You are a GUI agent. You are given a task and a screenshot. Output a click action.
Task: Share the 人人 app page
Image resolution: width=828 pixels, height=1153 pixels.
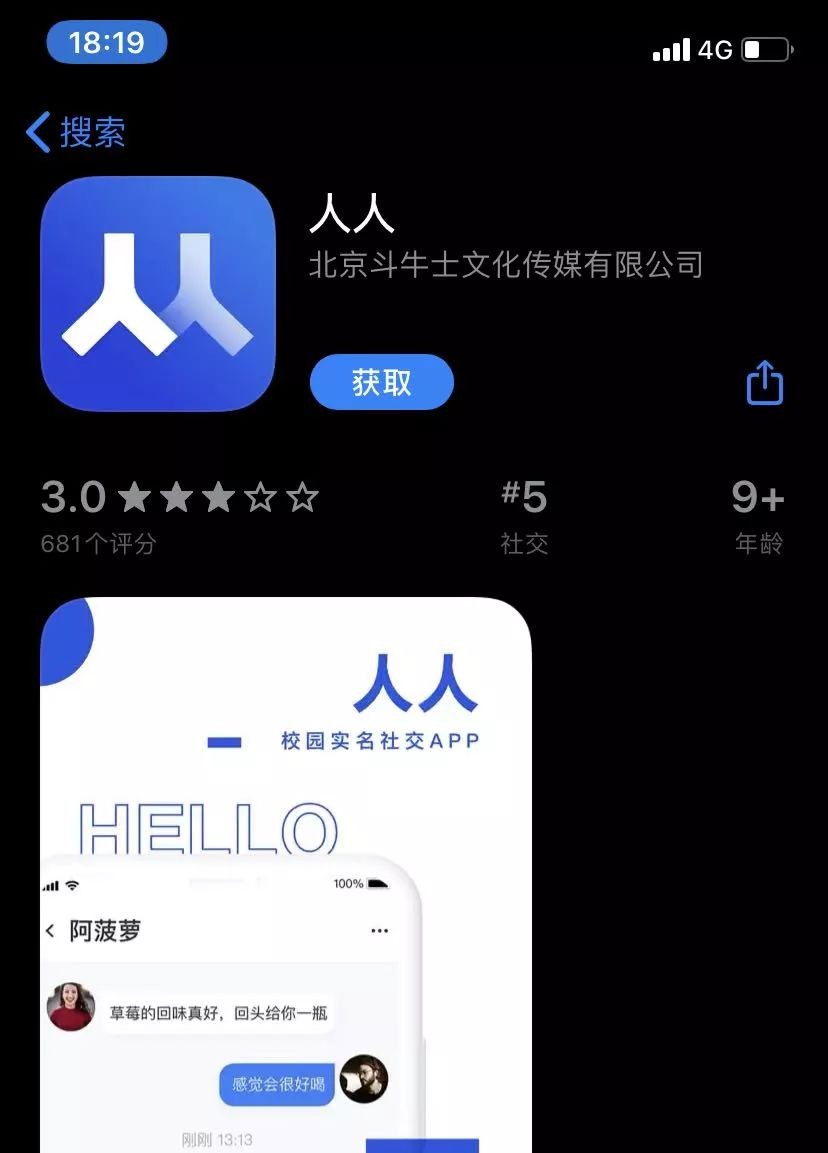[765, 383]
